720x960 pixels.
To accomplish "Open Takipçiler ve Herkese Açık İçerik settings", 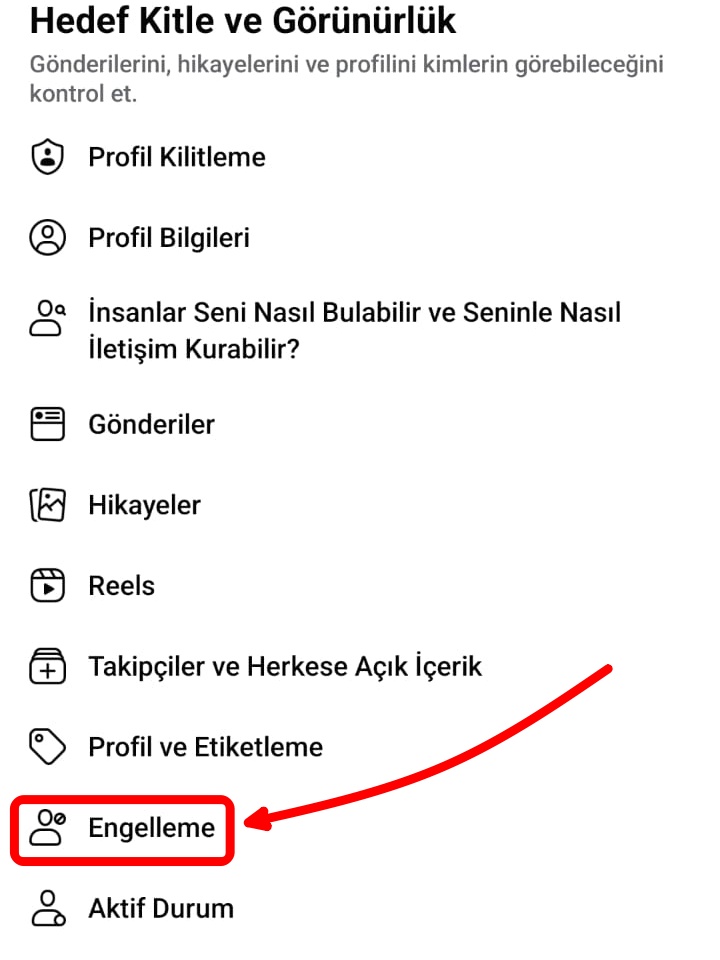I will pos(285,665).
